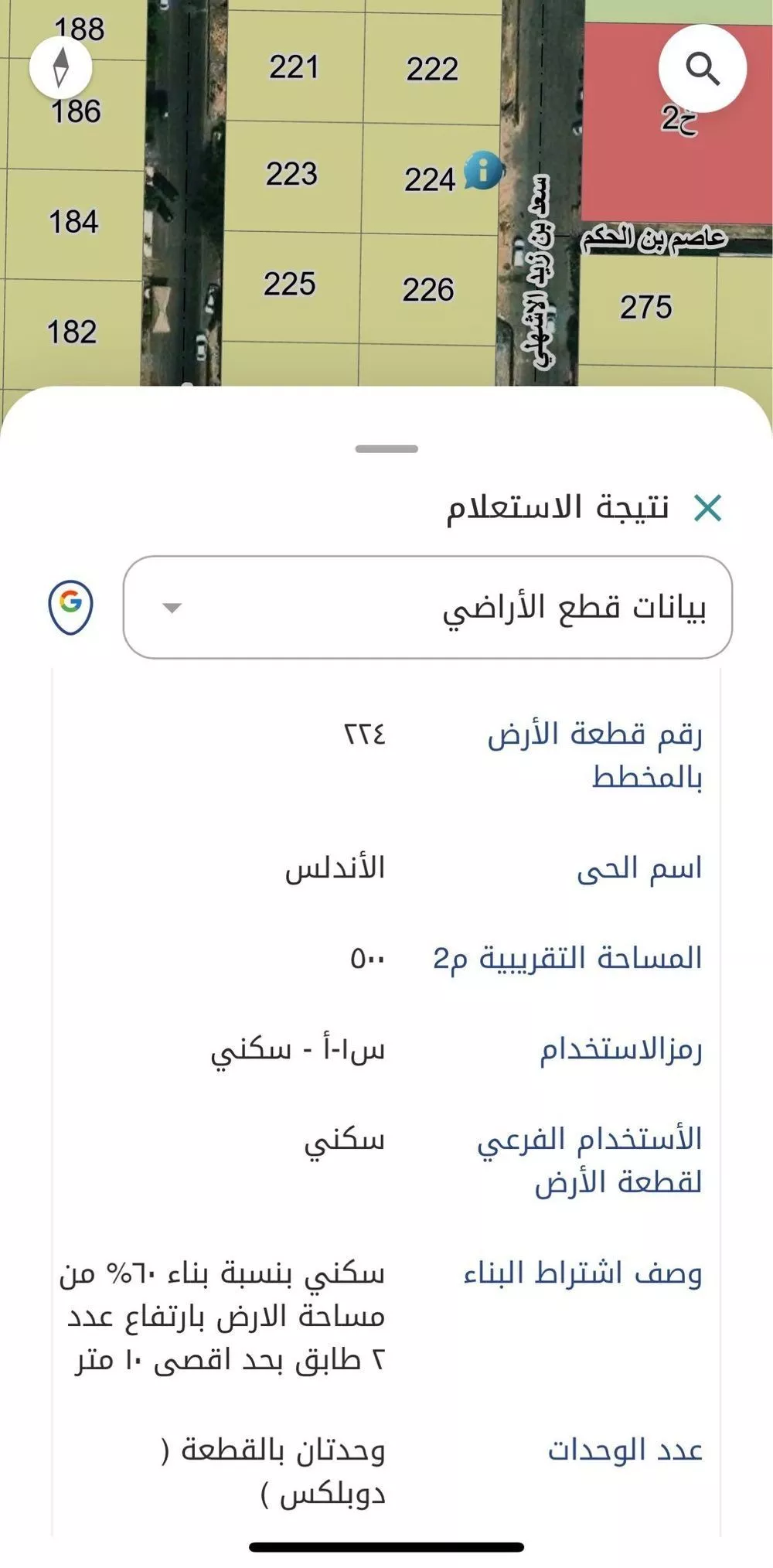Tap street label سعد بن زيد الأشهلي

point(537,263)
